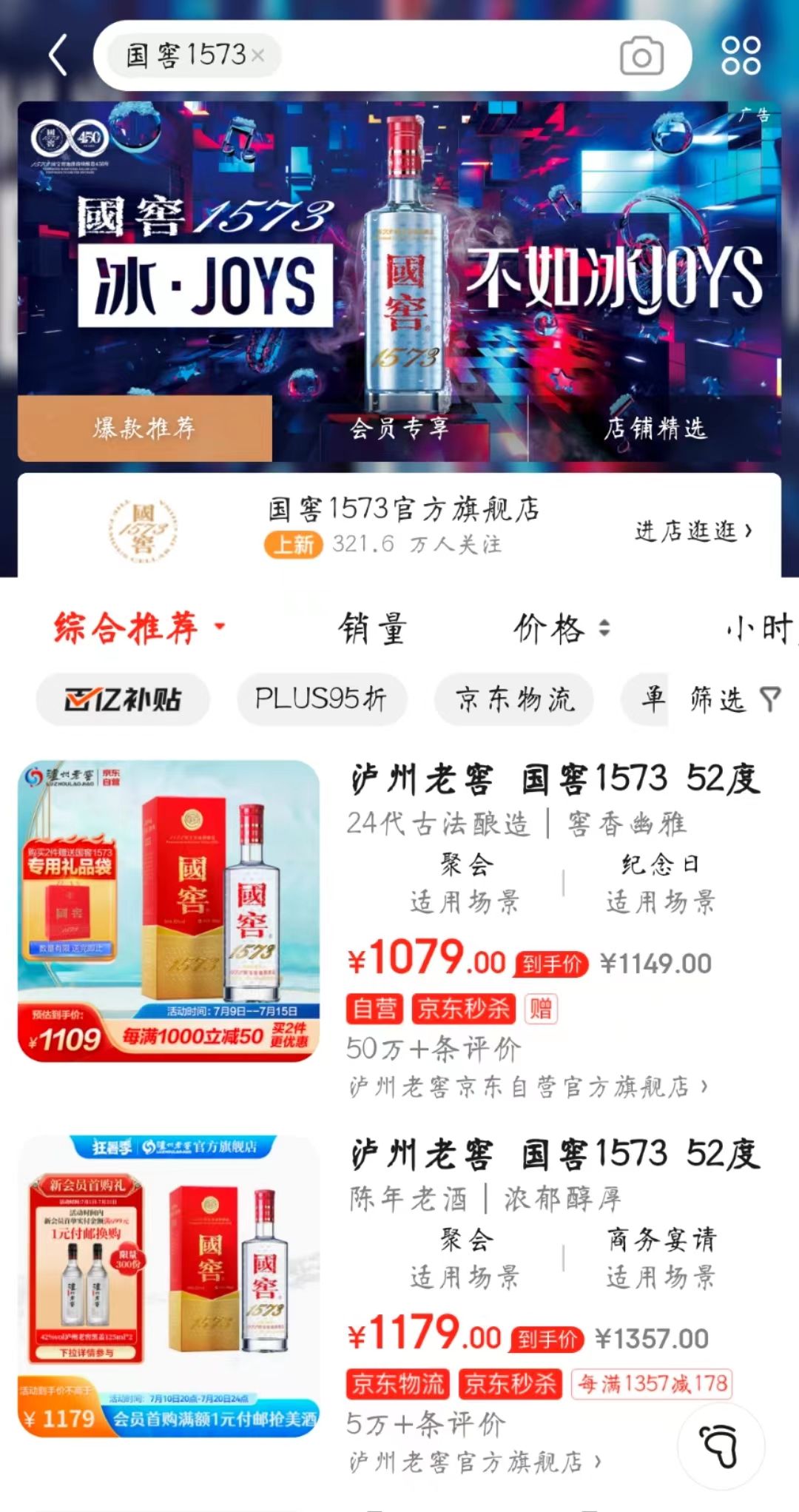
Task: Open the ¥1079.00 国窖1573 product
Action: click(555, 779)
